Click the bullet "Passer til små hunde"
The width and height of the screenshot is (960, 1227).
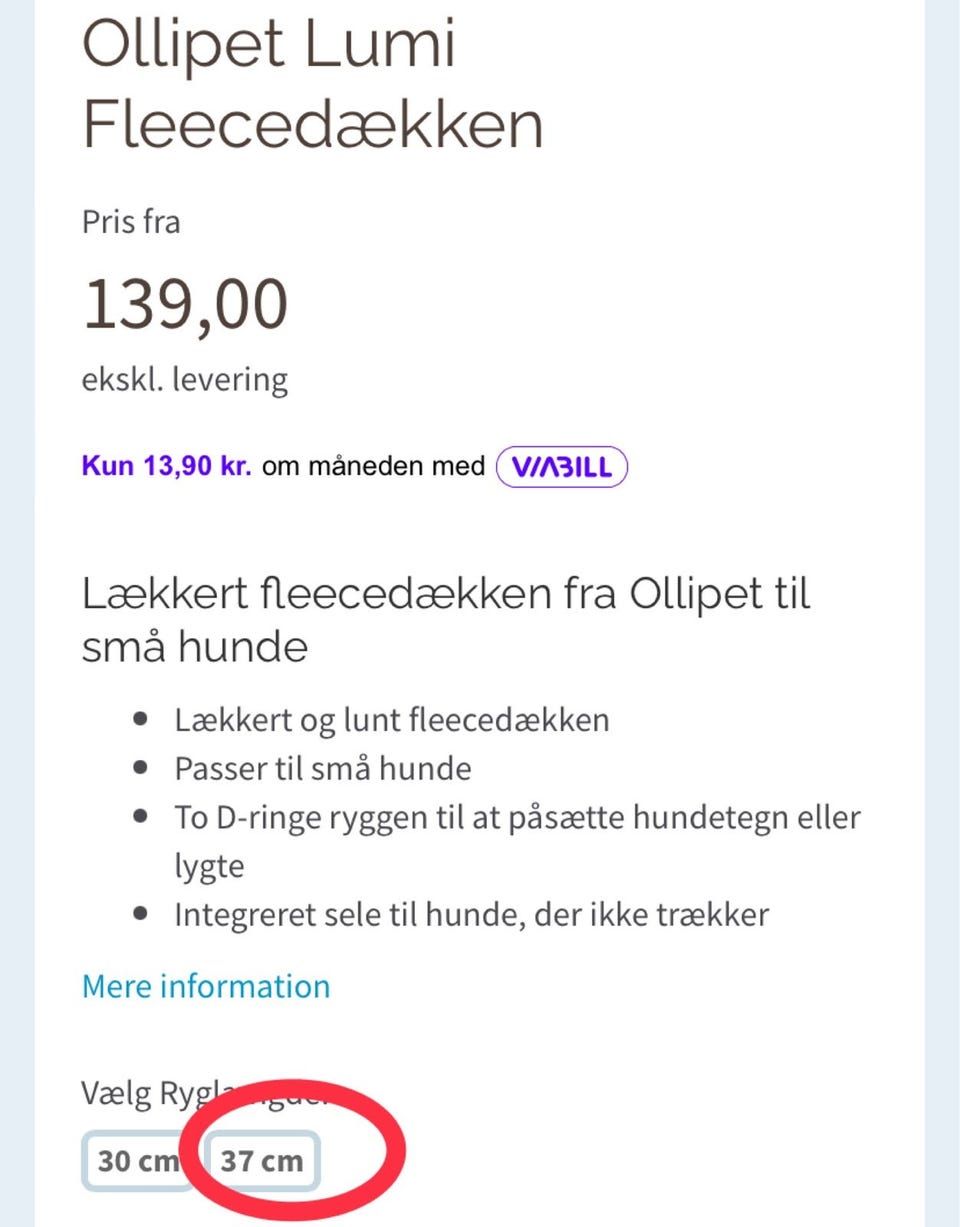(323, 768)
